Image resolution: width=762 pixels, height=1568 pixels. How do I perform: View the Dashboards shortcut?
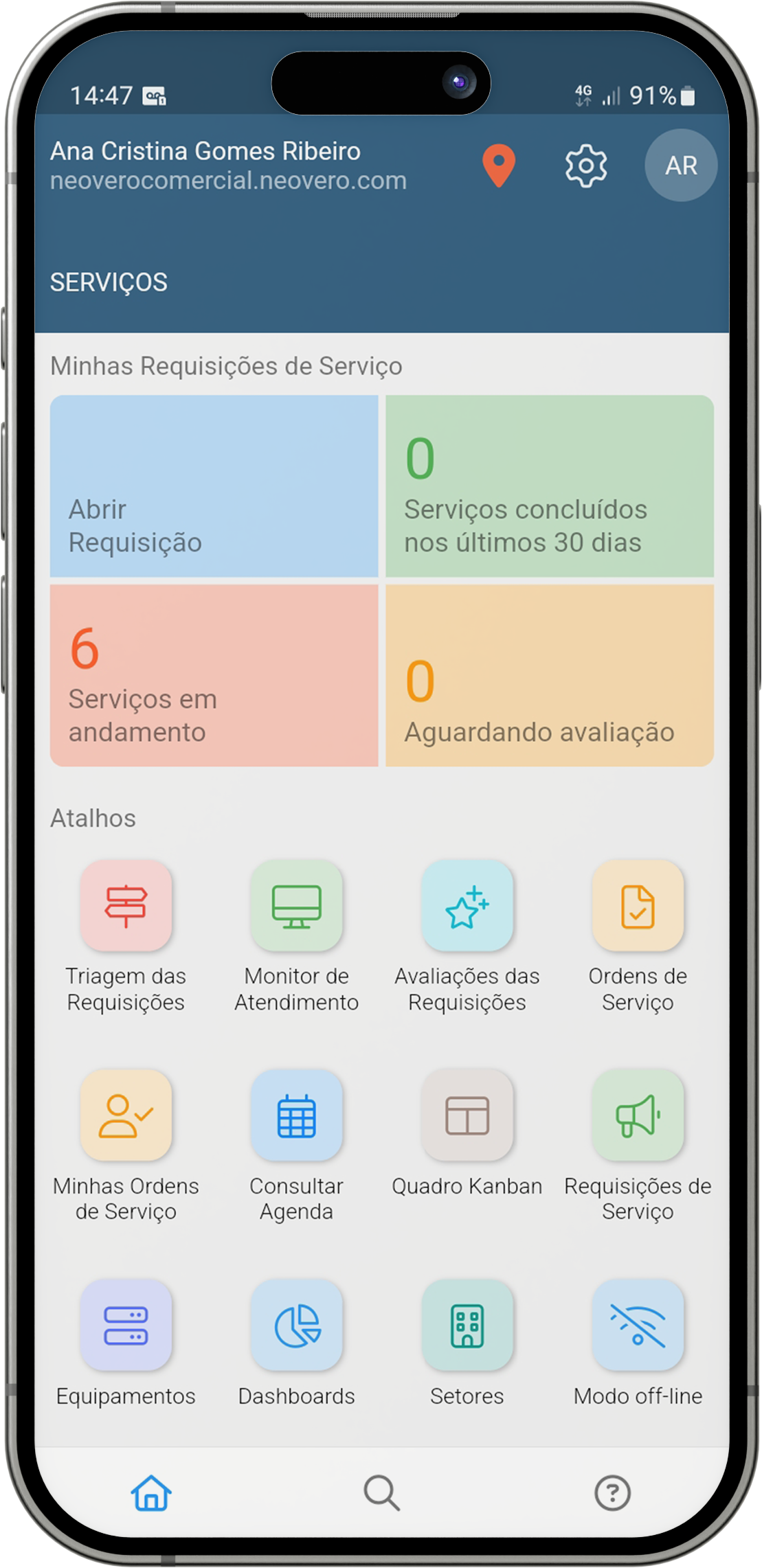coord(296,1325)
